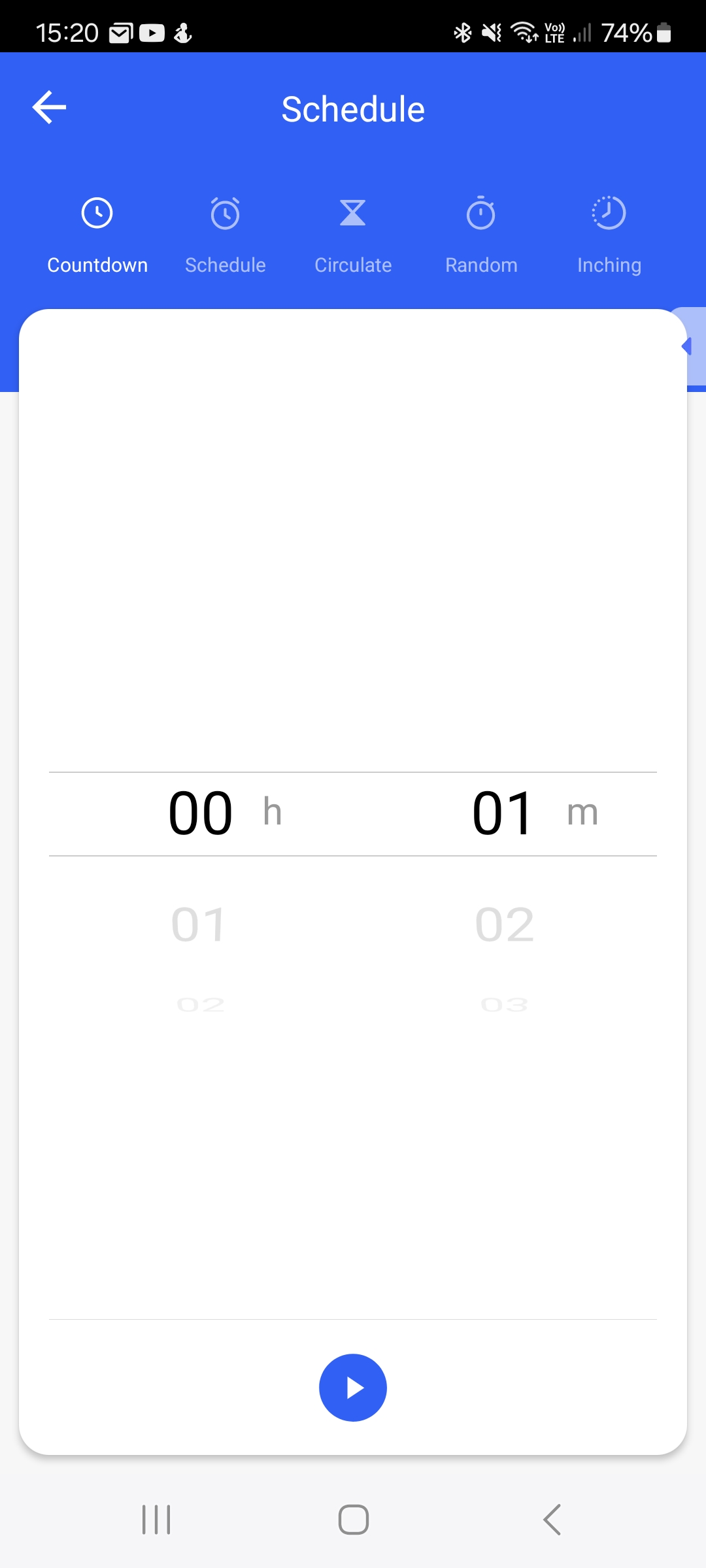Screen dimensions: 706x1568
Task: Expand the side panel arrow handle
Action: point(690,346)
